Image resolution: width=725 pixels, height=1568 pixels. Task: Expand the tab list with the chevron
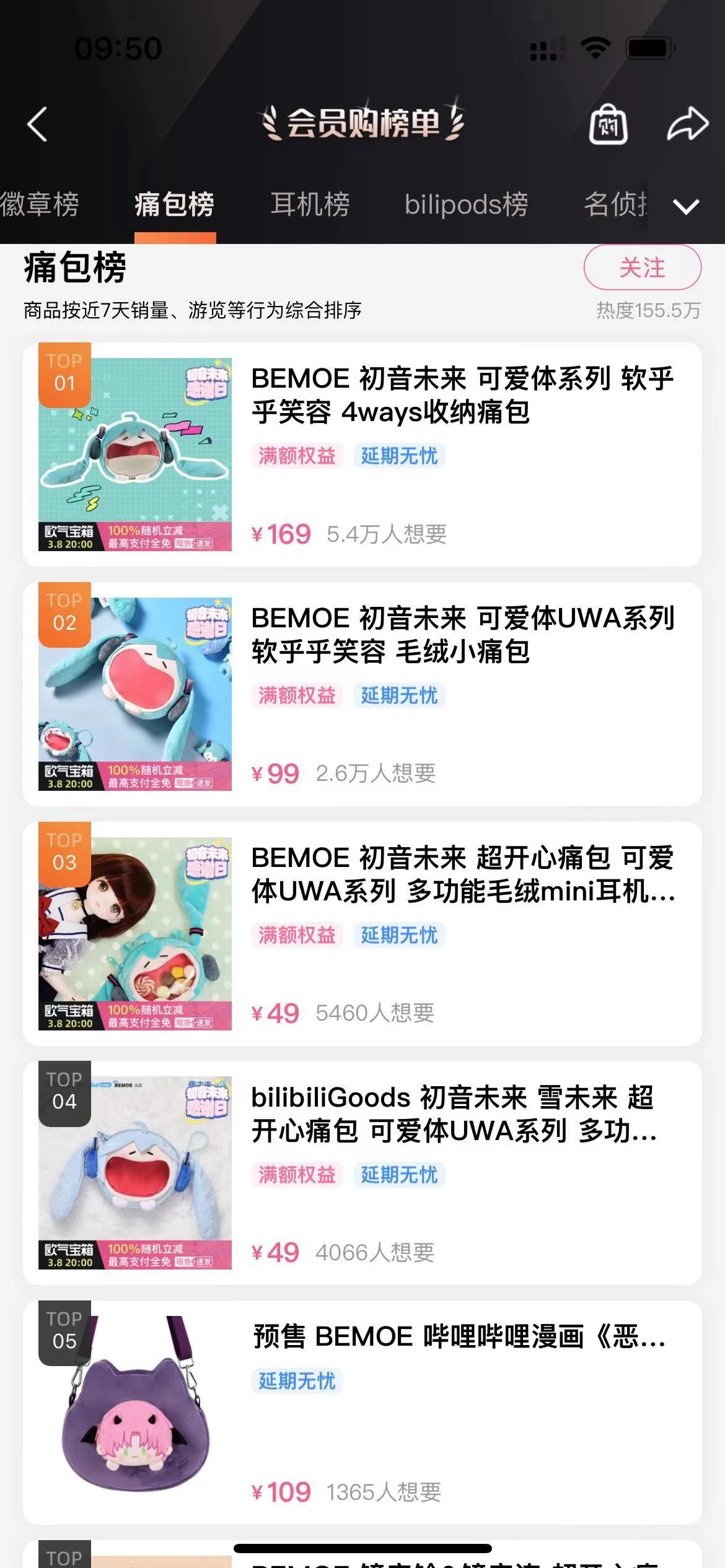[x=686, y=206]
